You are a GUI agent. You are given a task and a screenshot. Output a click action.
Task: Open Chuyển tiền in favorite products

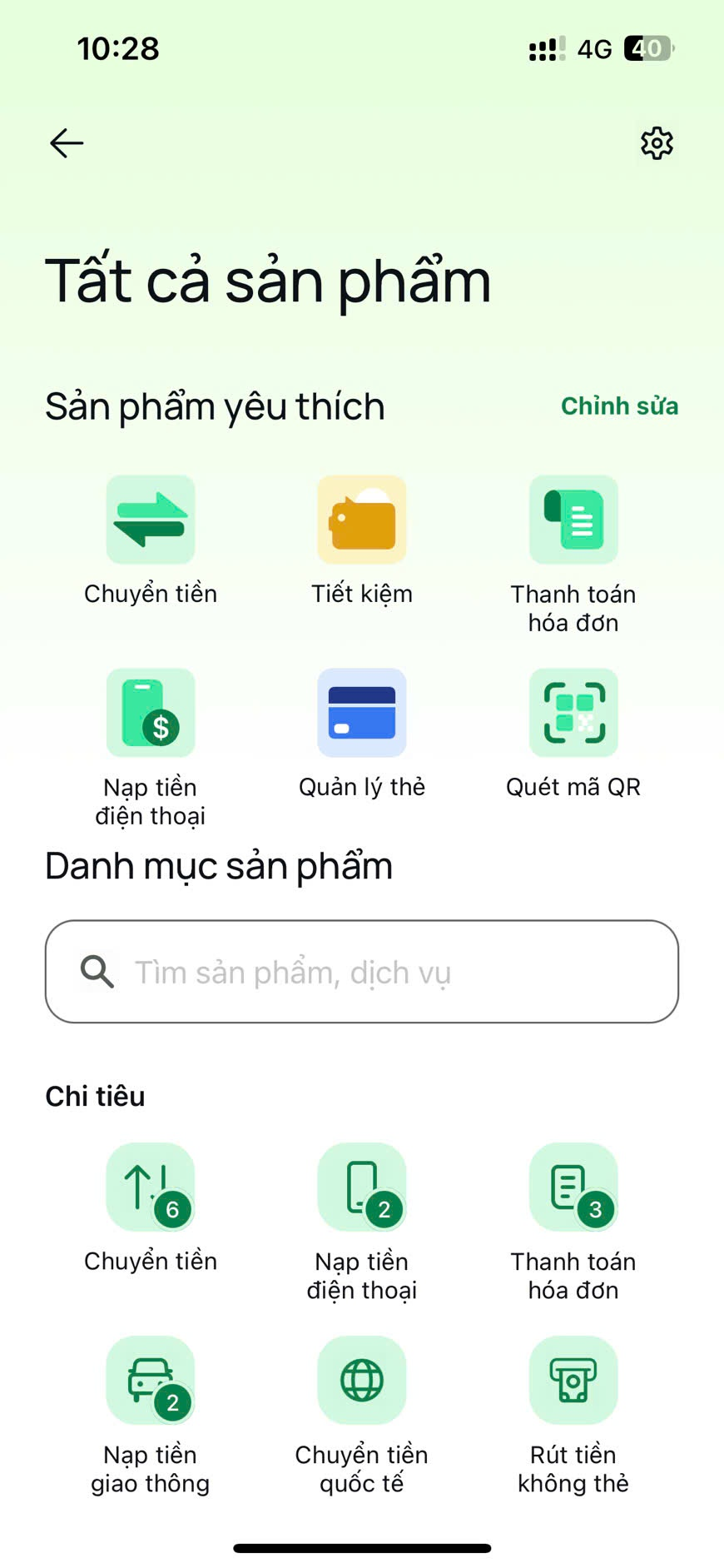(x=151, y=520)
